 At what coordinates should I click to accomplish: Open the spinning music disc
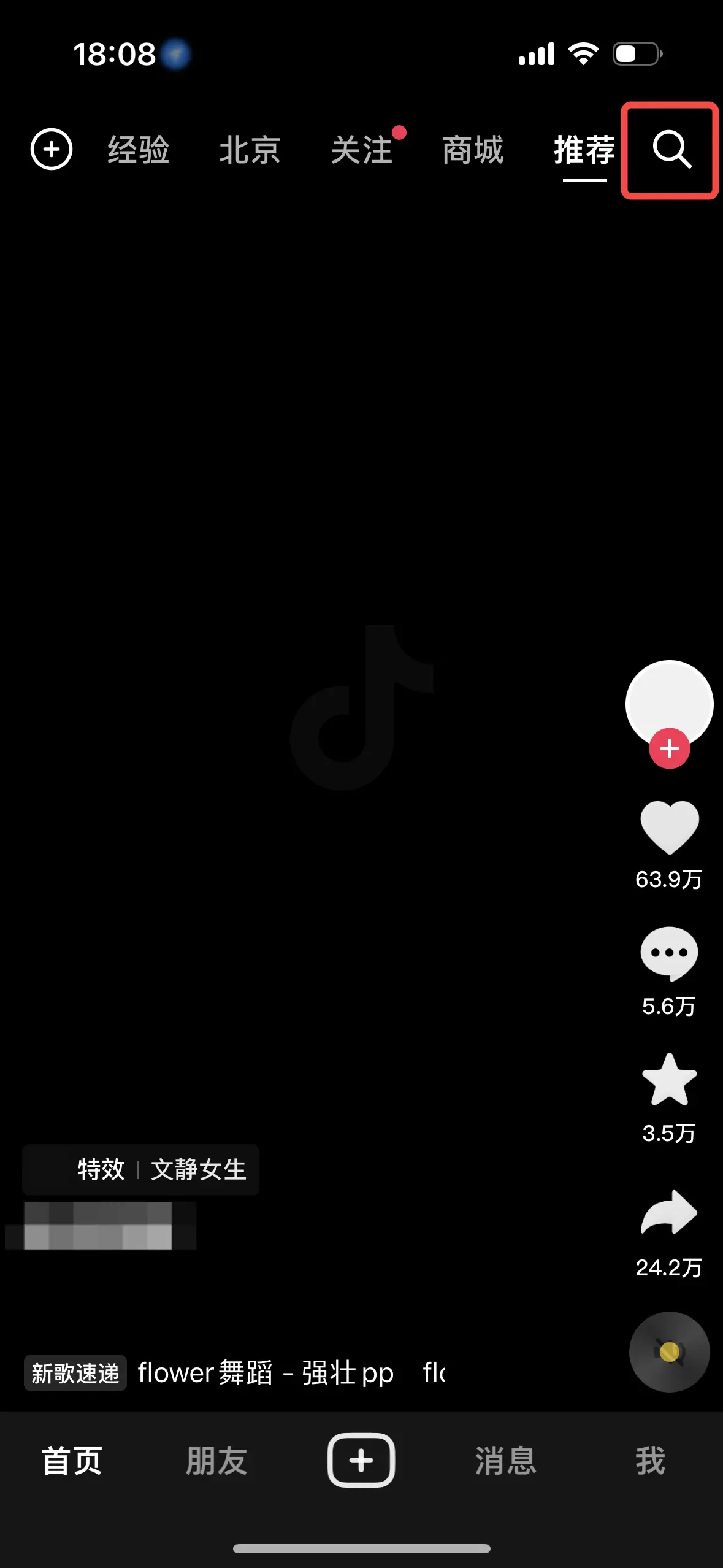tap(669, 1352)
